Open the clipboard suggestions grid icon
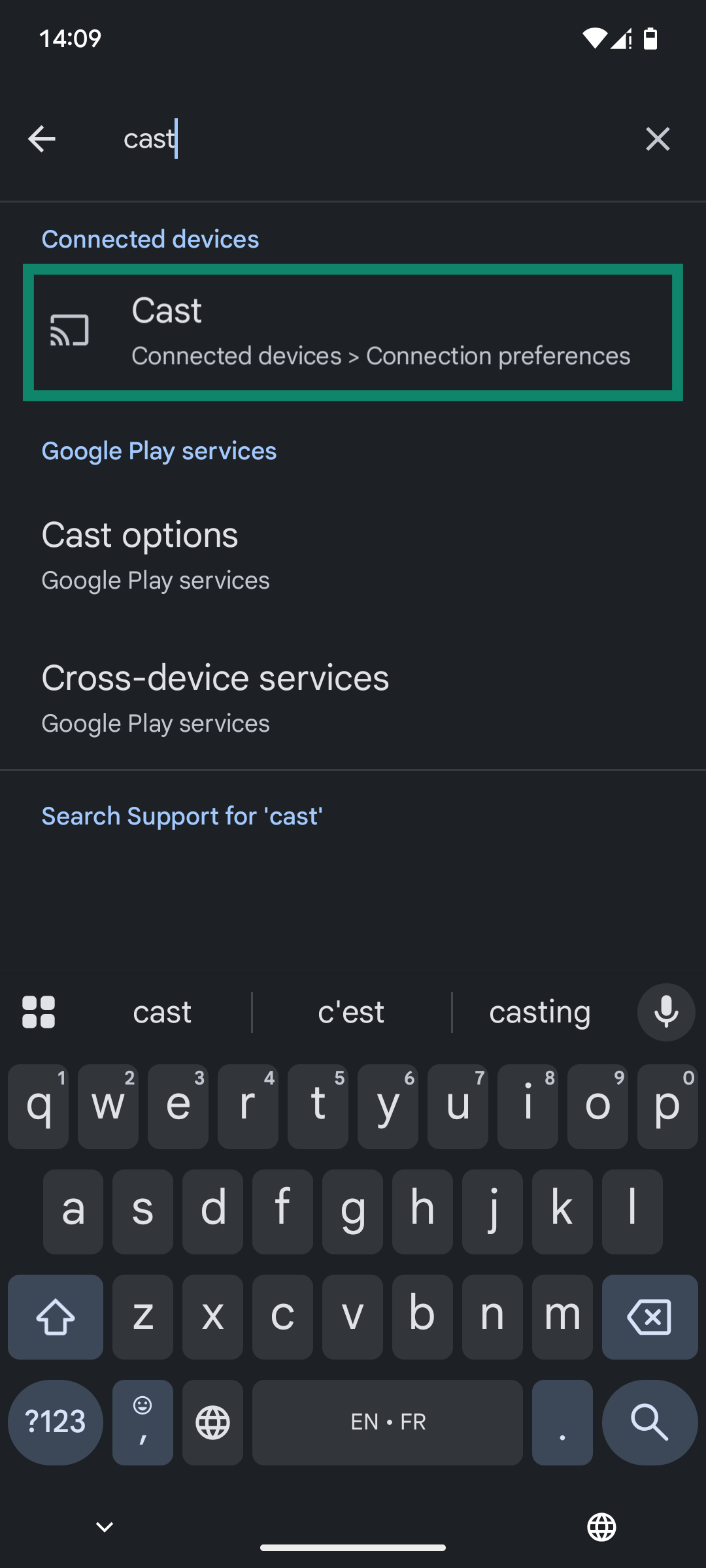 [38, 1011]
